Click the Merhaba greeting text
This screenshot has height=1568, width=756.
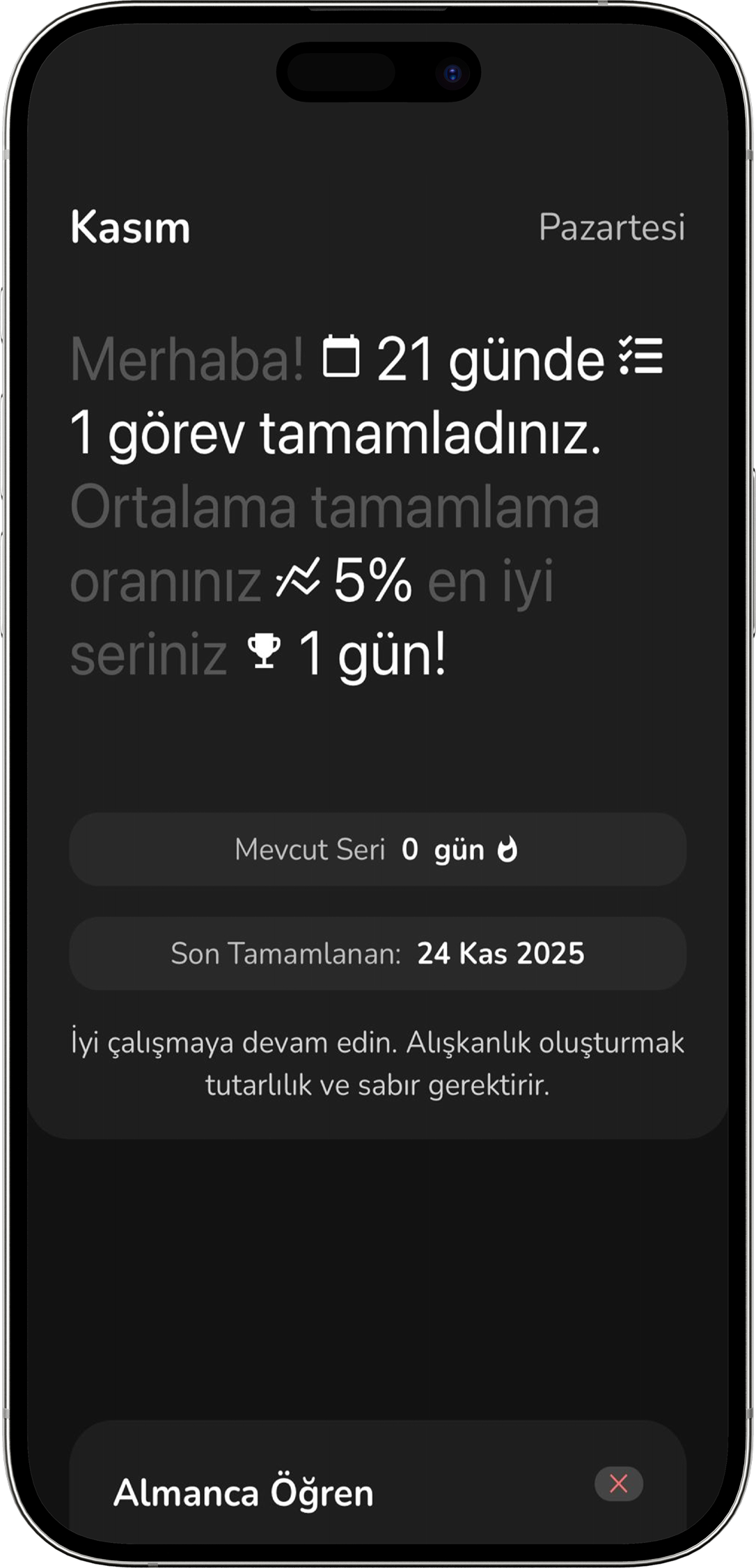click(x=188, y=359)
